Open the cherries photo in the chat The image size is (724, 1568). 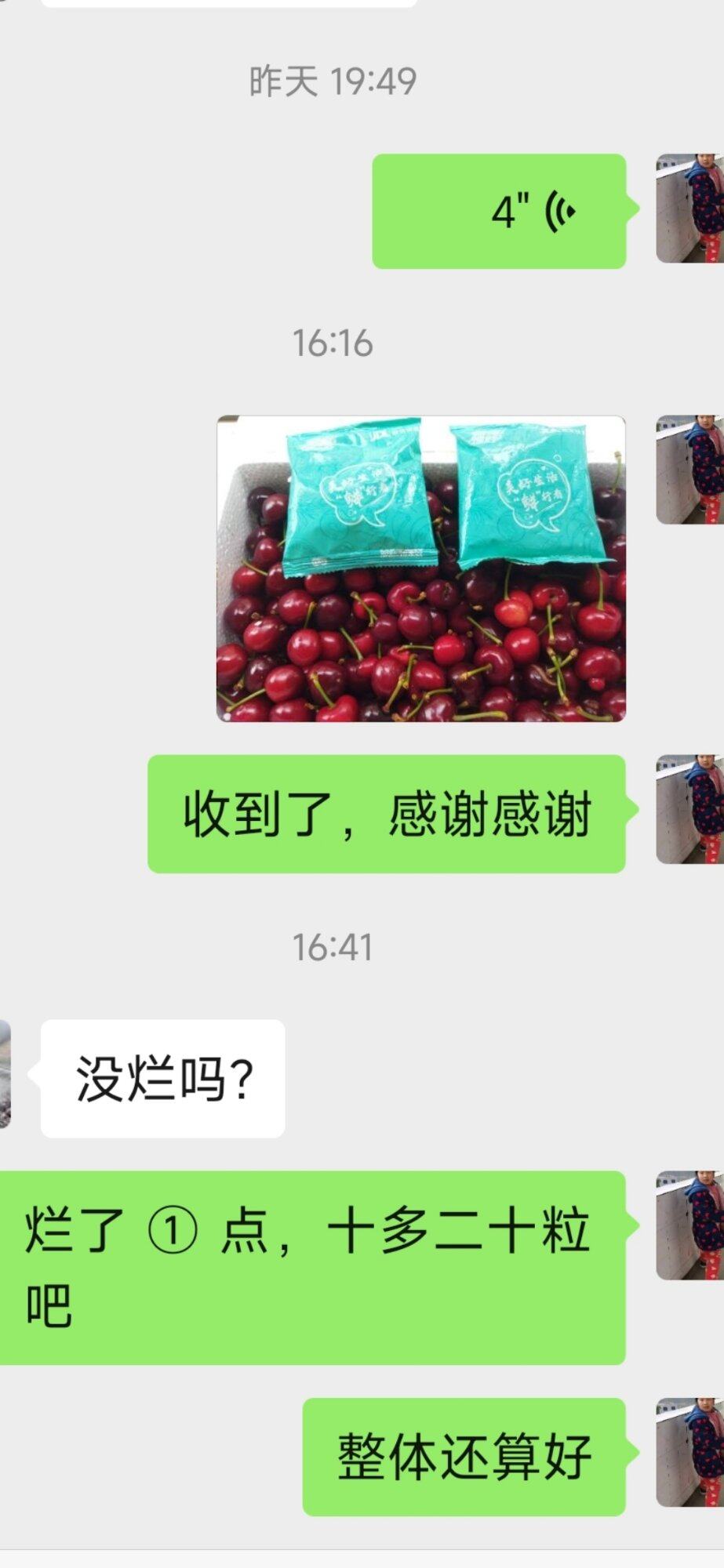421,568
